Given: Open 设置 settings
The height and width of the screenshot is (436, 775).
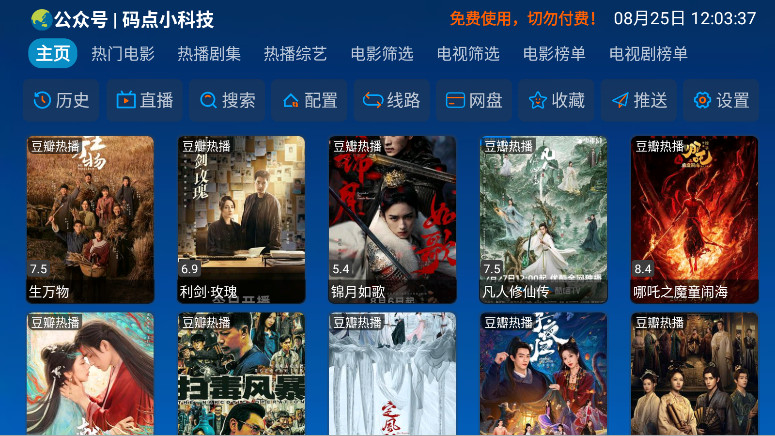Looking at the screenshot, I should pos(720,100).
